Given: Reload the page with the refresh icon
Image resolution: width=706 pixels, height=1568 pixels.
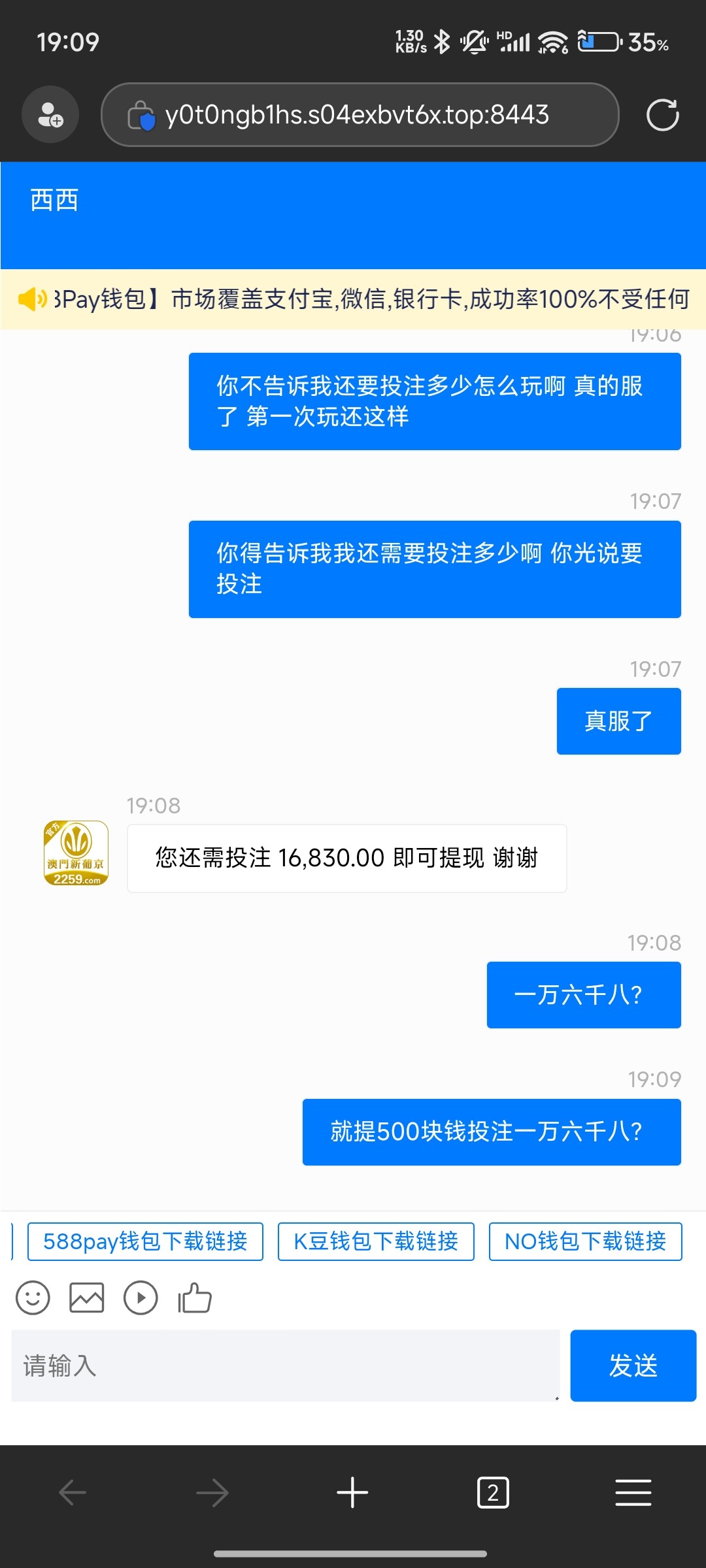Looking at the screenshot, I should [x=662, y=115].
